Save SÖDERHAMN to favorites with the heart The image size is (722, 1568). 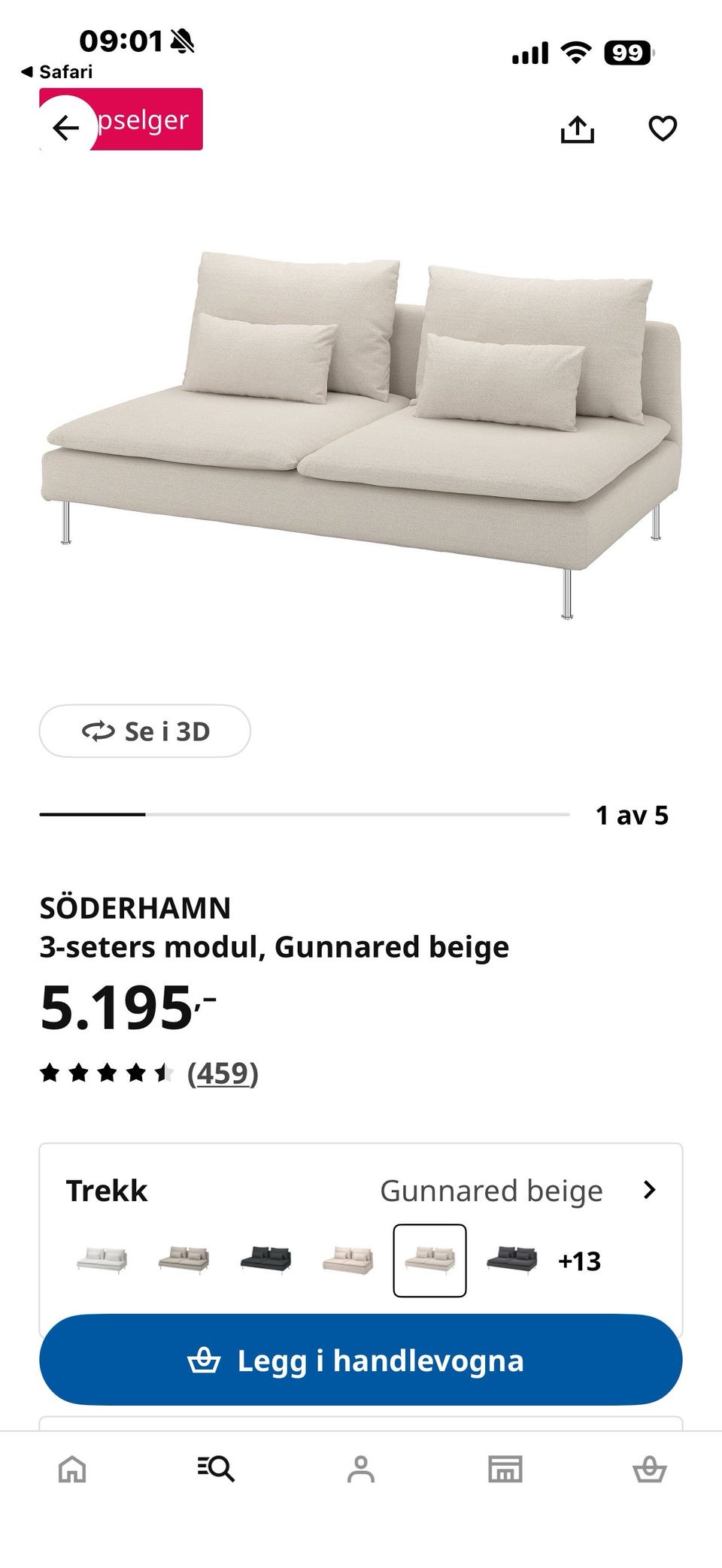[x=663, y=128]
